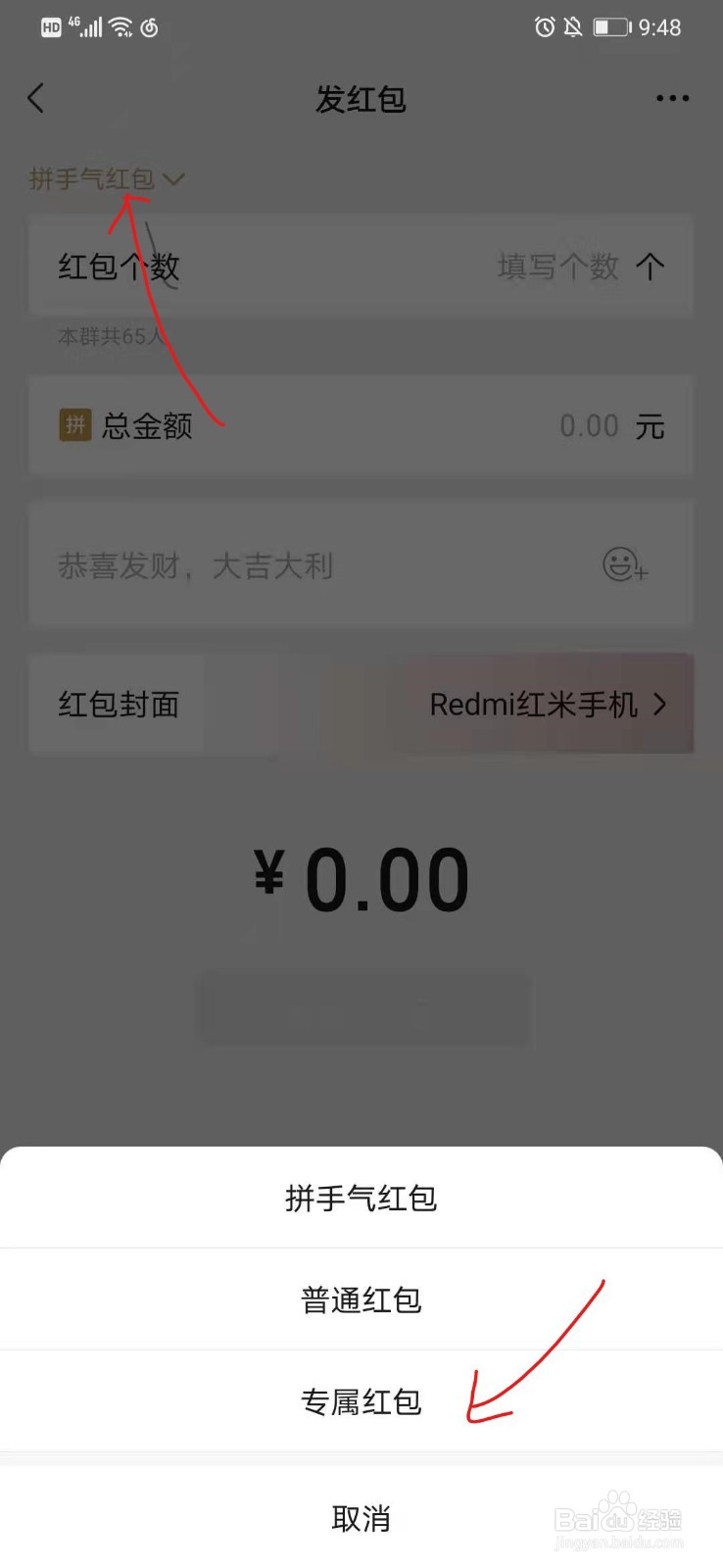Select 拼手气红包 from the sheet
The image size is (723, 1568).
point(361,1197)
